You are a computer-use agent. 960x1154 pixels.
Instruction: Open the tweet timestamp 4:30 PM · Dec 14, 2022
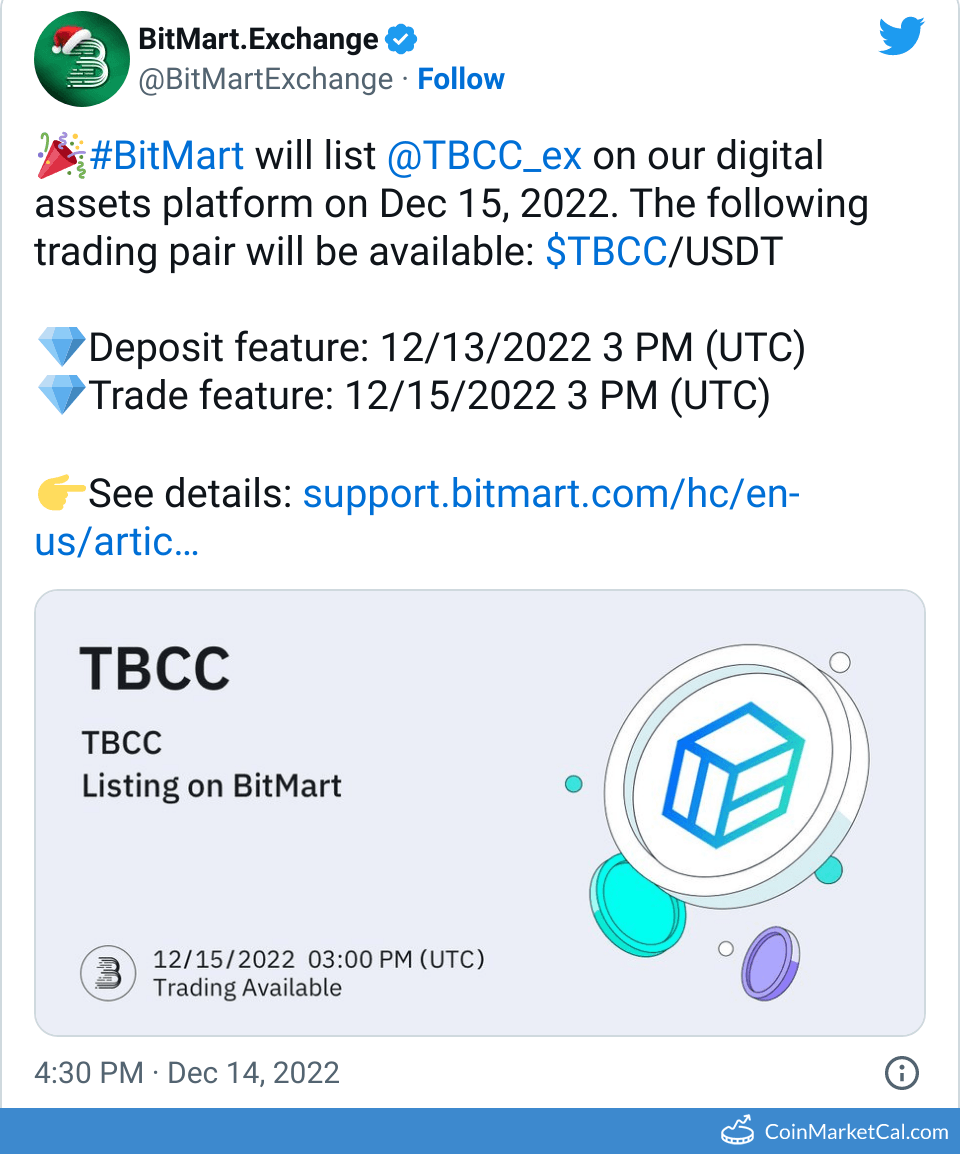coord(187,1073)
